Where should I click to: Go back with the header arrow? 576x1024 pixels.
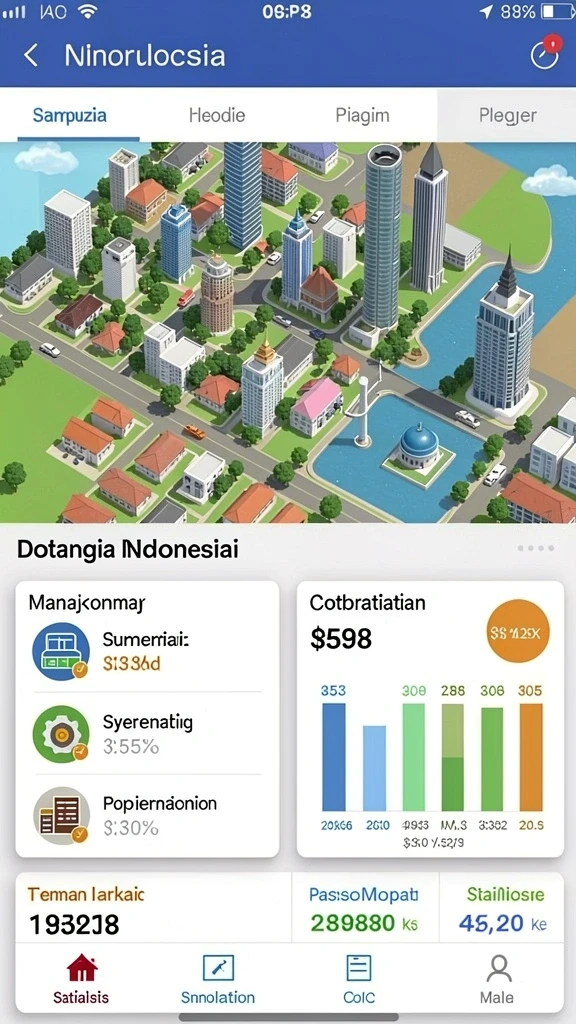click(x=31, y=56)
